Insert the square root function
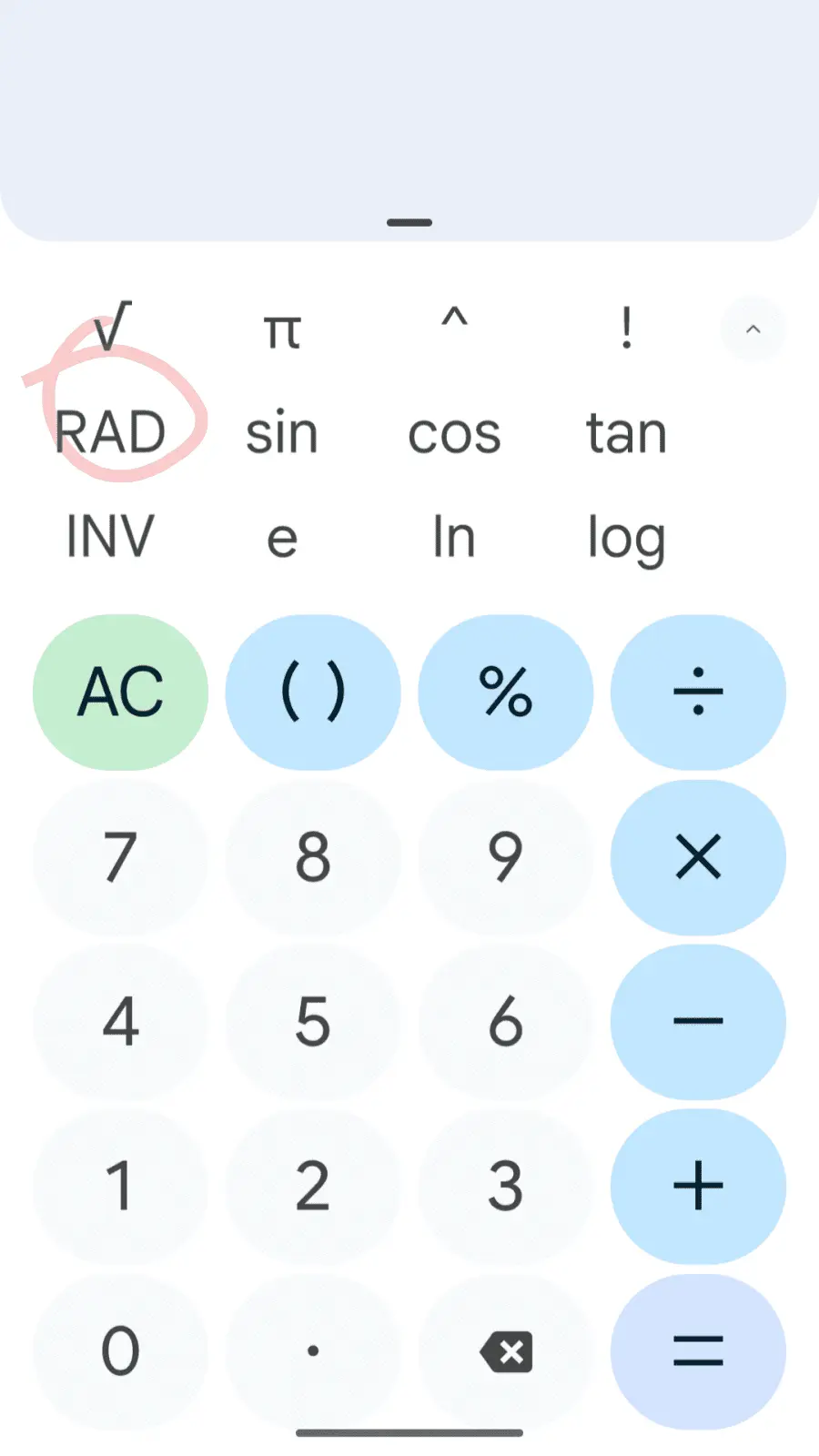 click(111, 328)
